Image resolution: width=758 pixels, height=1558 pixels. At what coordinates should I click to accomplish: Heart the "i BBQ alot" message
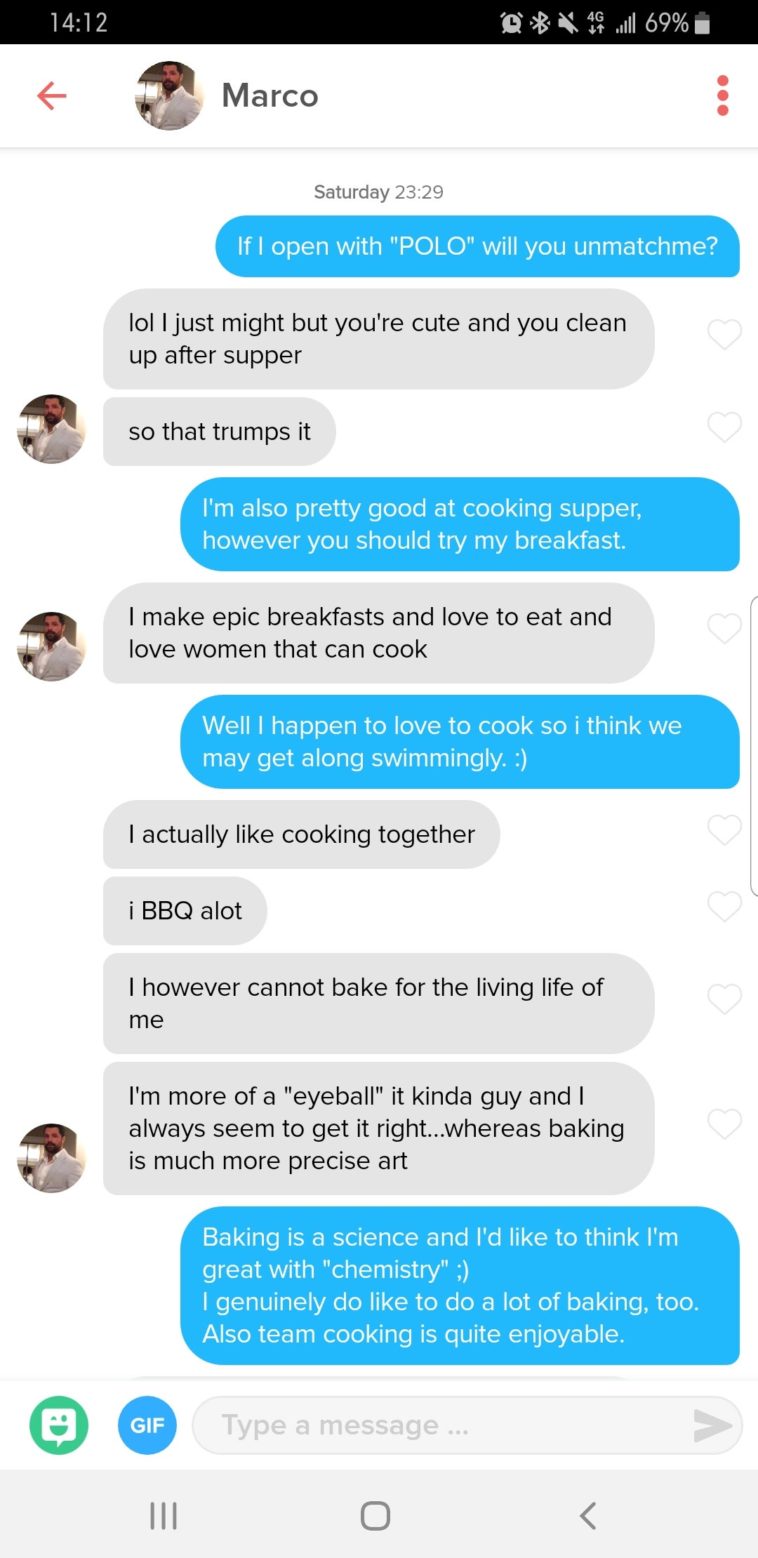(x=724, y=906)
